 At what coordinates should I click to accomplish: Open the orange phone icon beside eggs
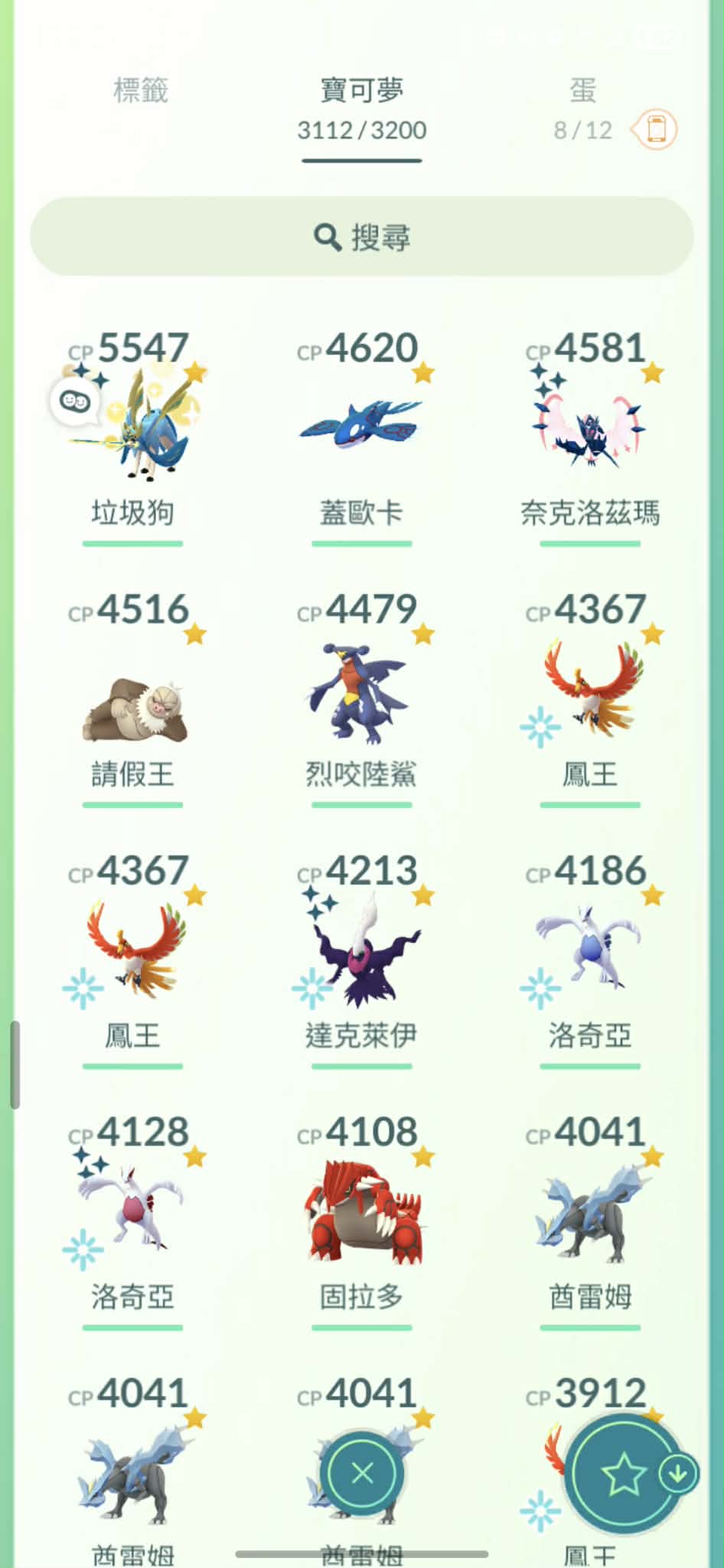point(656,128)
